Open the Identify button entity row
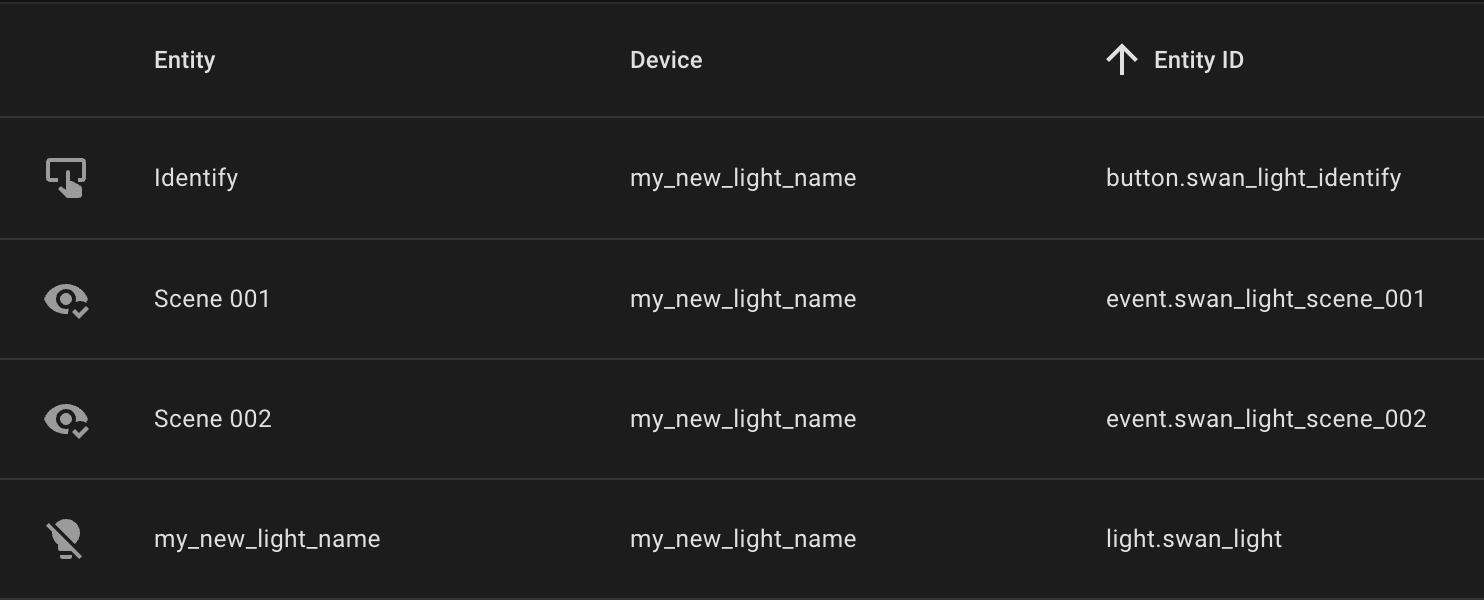1484x600 pixels. tap(196, 178)
